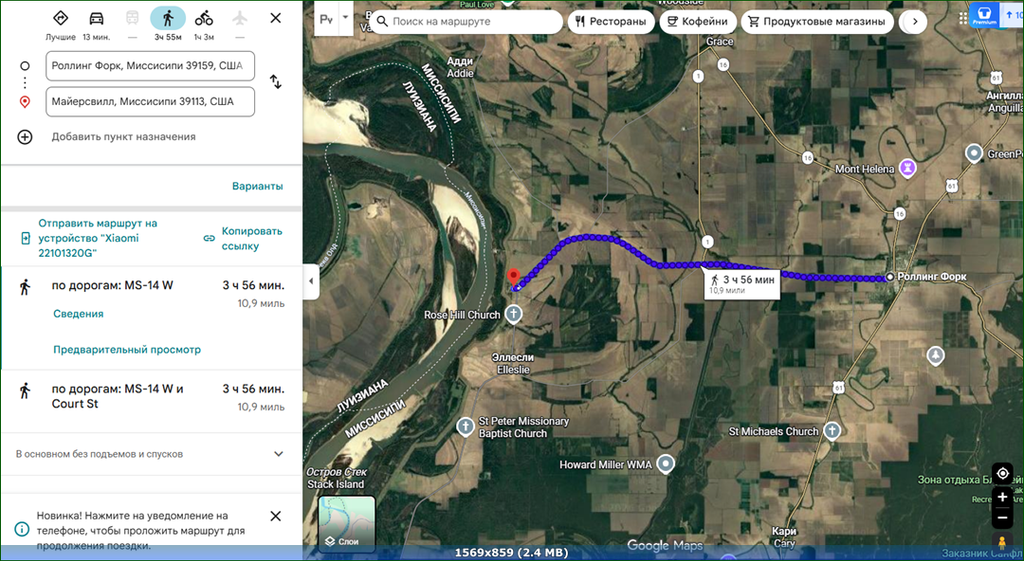Zoom in on the map
Image resolution: width=1024 pixels, height=561 pixels.
1002,498
